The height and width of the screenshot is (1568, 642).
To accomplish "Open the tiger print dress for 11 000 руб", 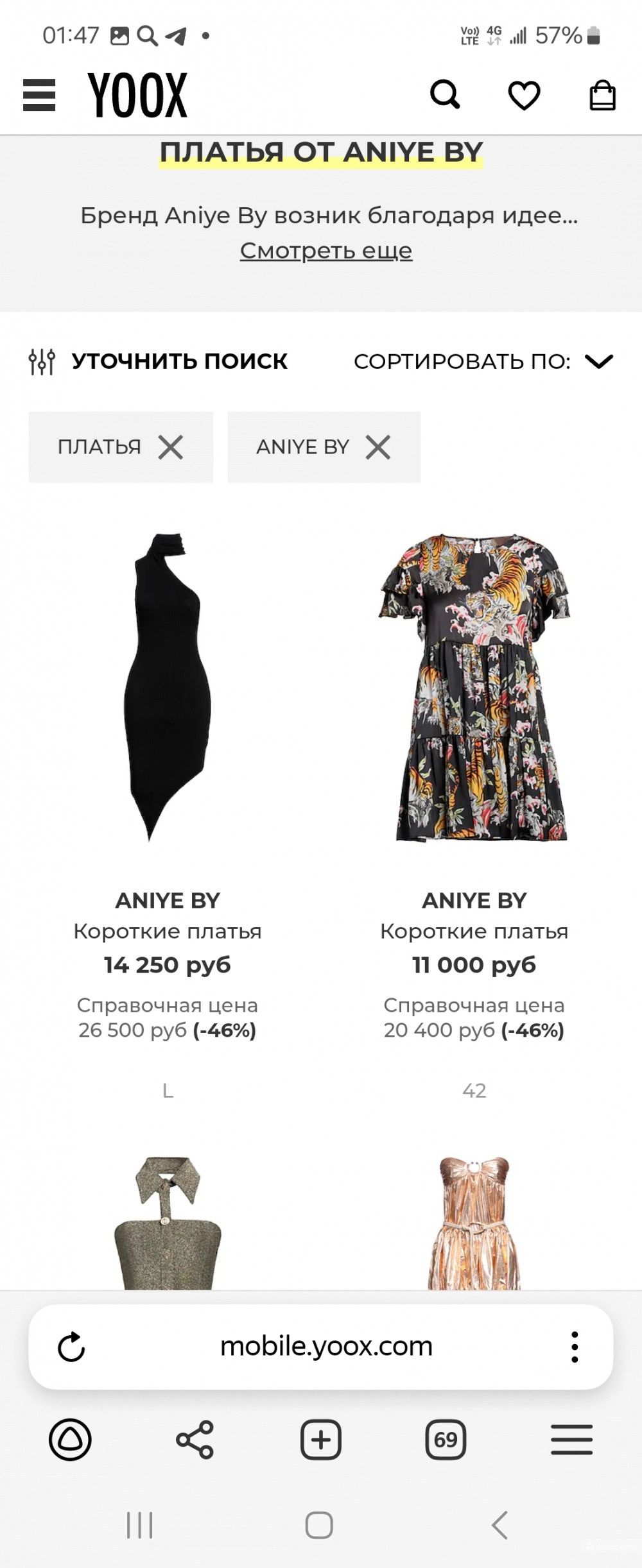I will [x=474, y=686].
